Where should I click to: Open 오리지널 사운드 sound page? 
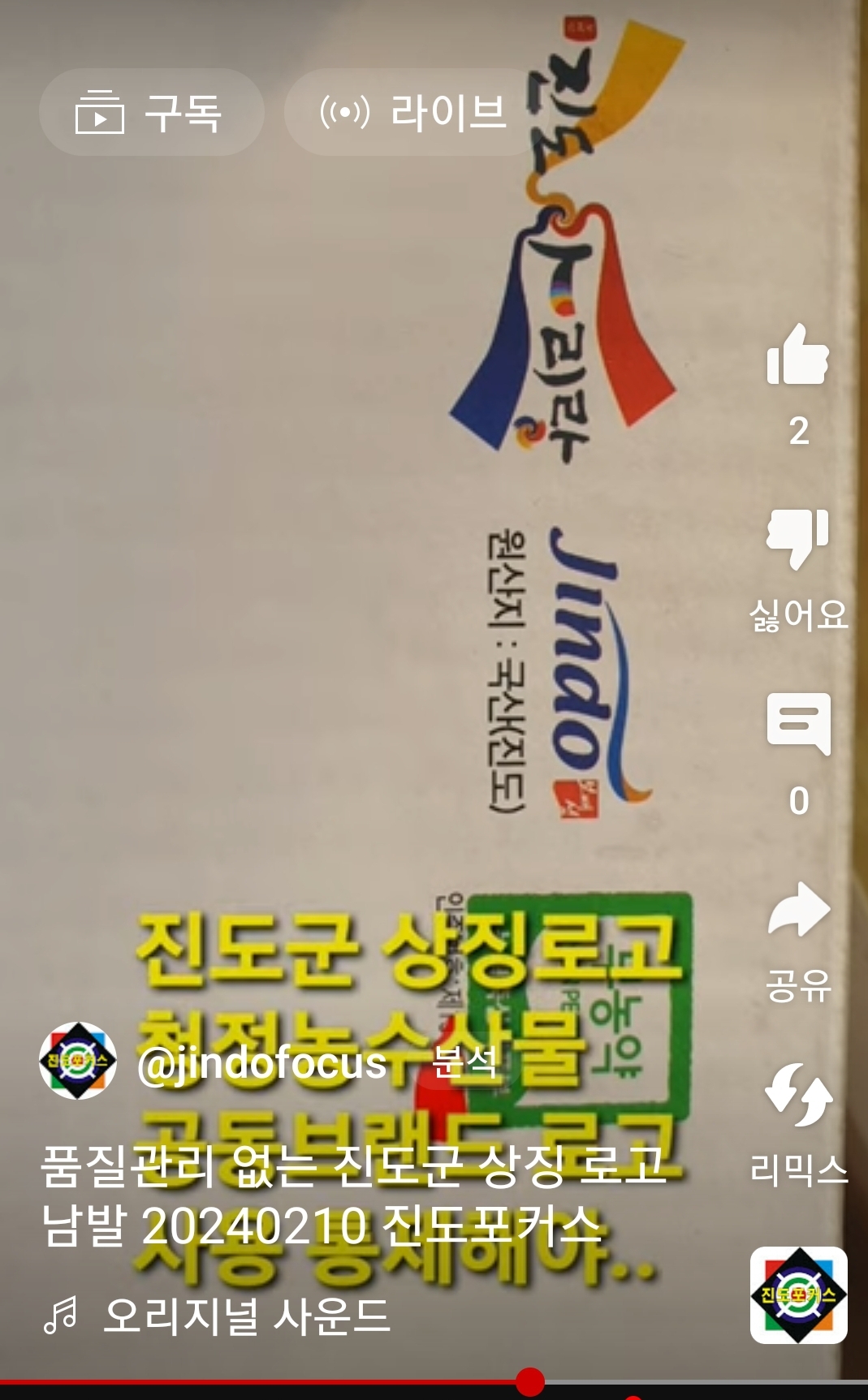coord(247,1316)
